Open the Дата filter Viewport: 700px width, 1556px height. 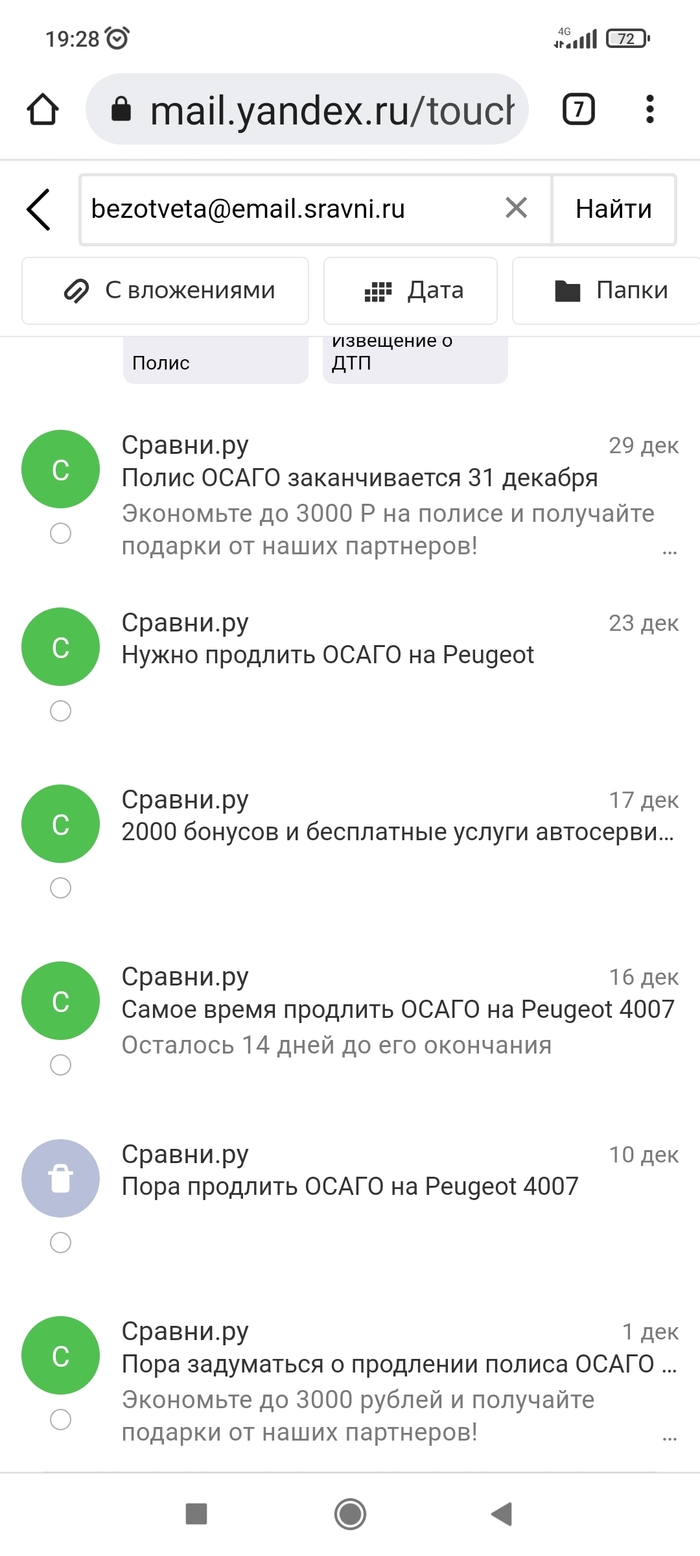coord(410,291)
